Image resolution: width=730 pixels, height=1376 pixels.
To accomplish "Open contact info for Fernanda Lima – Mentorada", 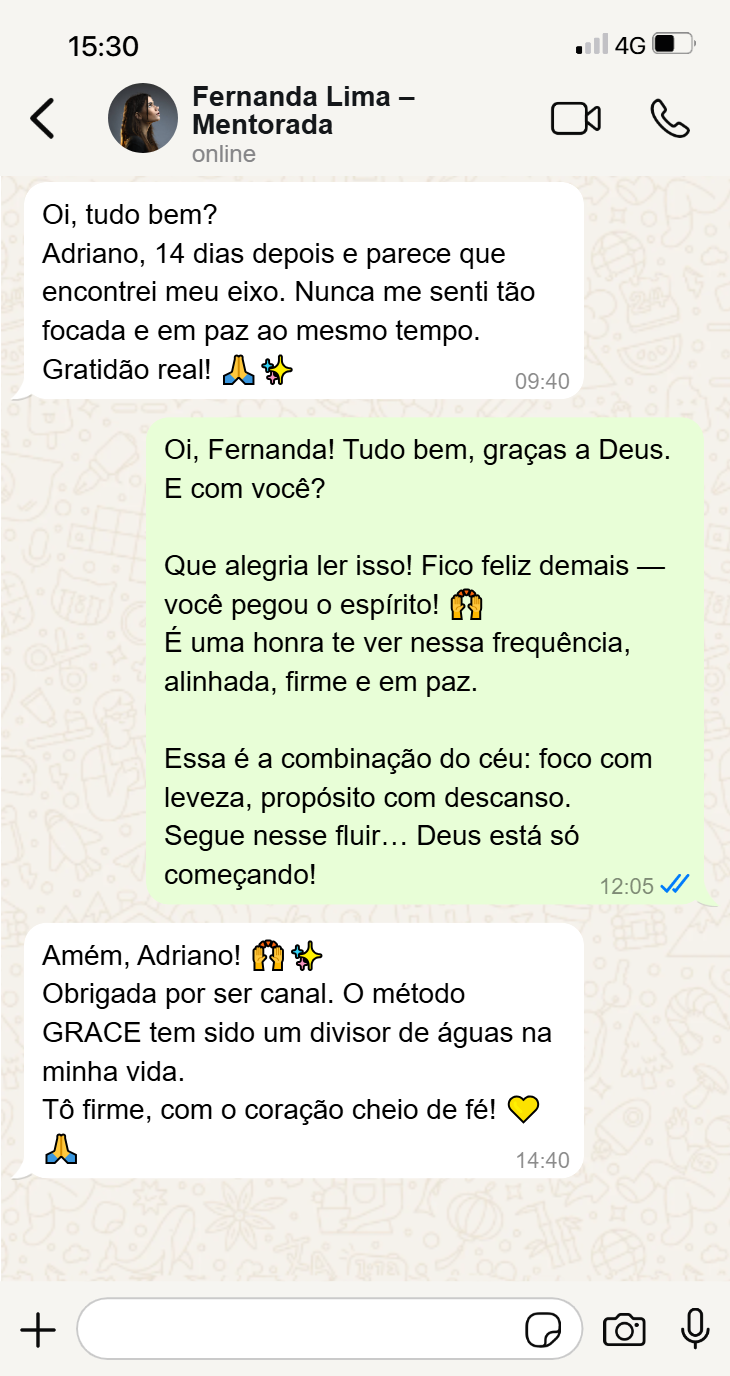I will click(305, 112).
